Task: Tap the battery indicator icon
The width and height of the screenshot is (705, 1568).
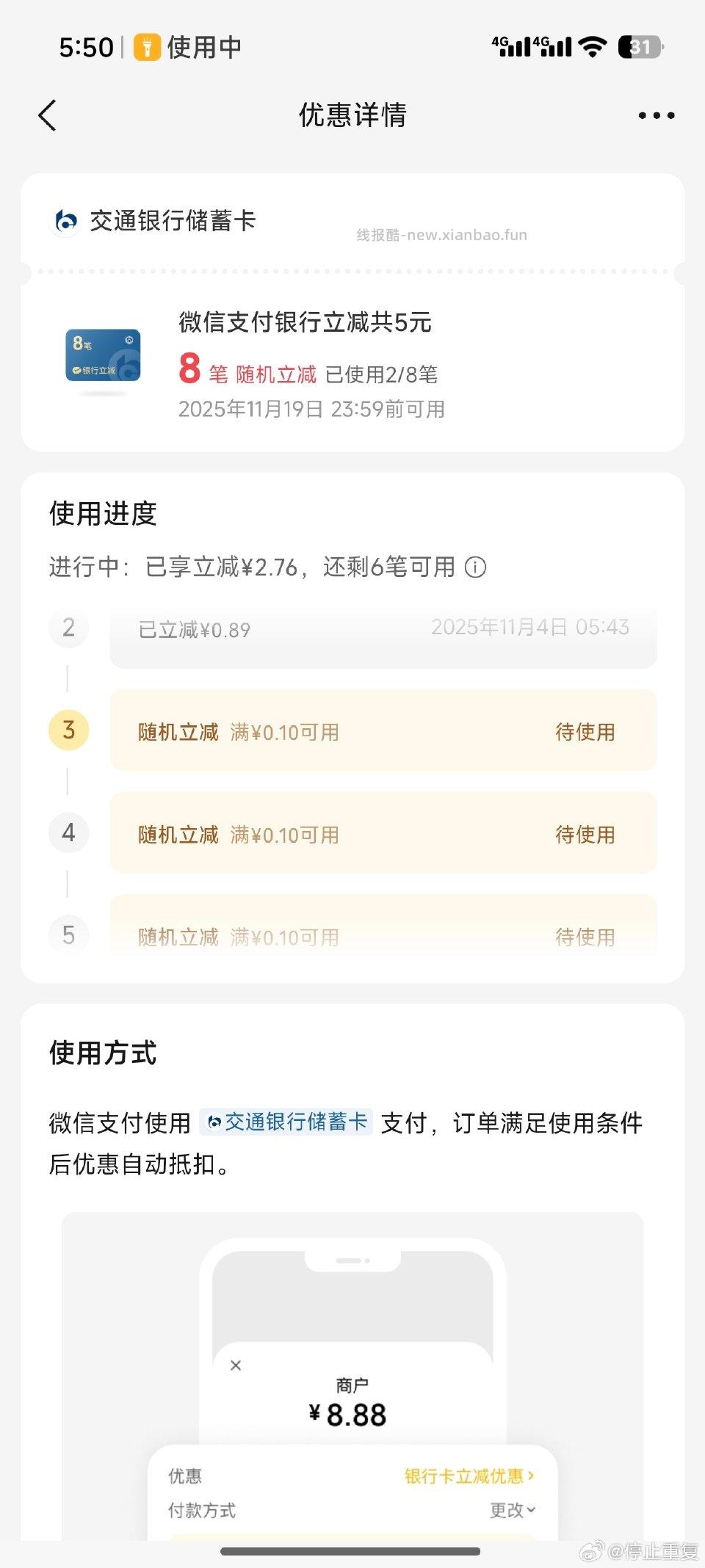Action: (x=640, y=46)
